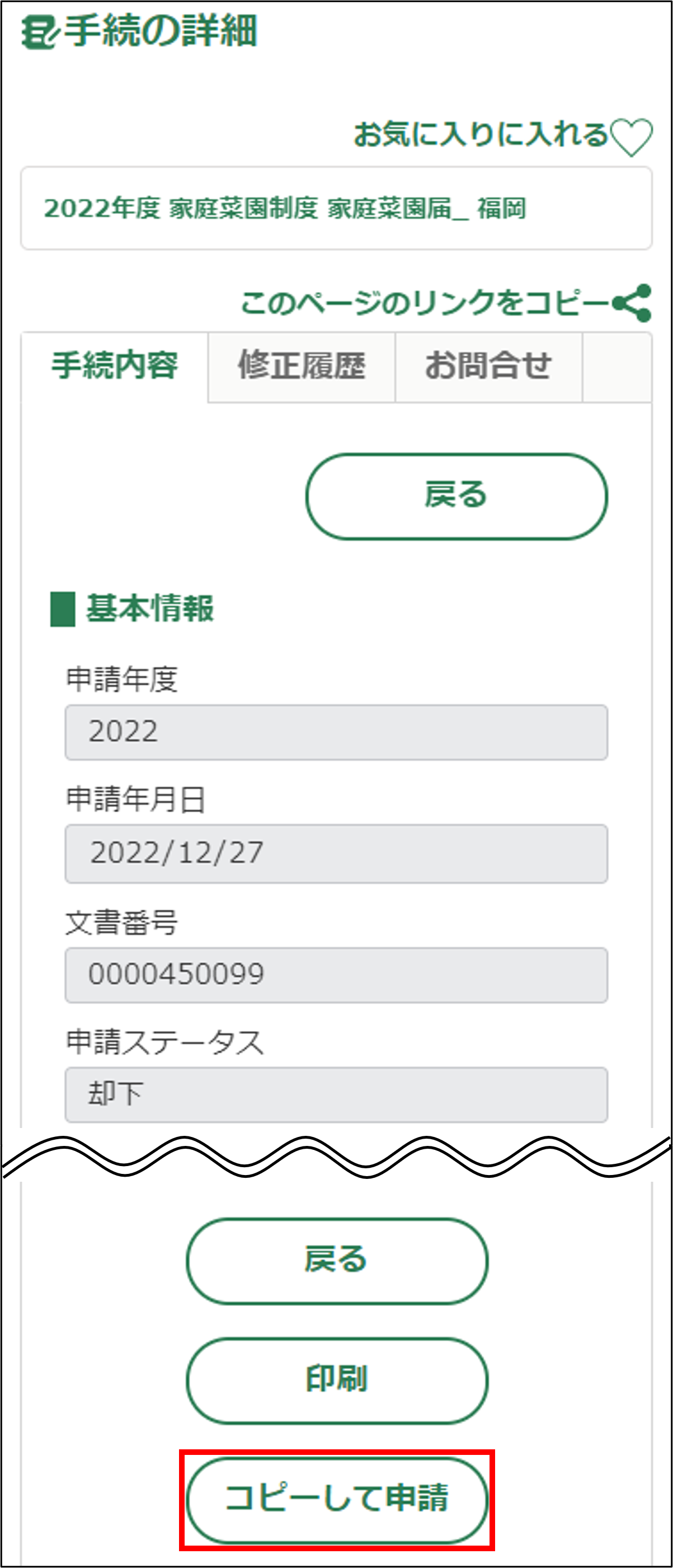
Task: Tap 戻る button just above 印刷
Action: click(337, 1261)
